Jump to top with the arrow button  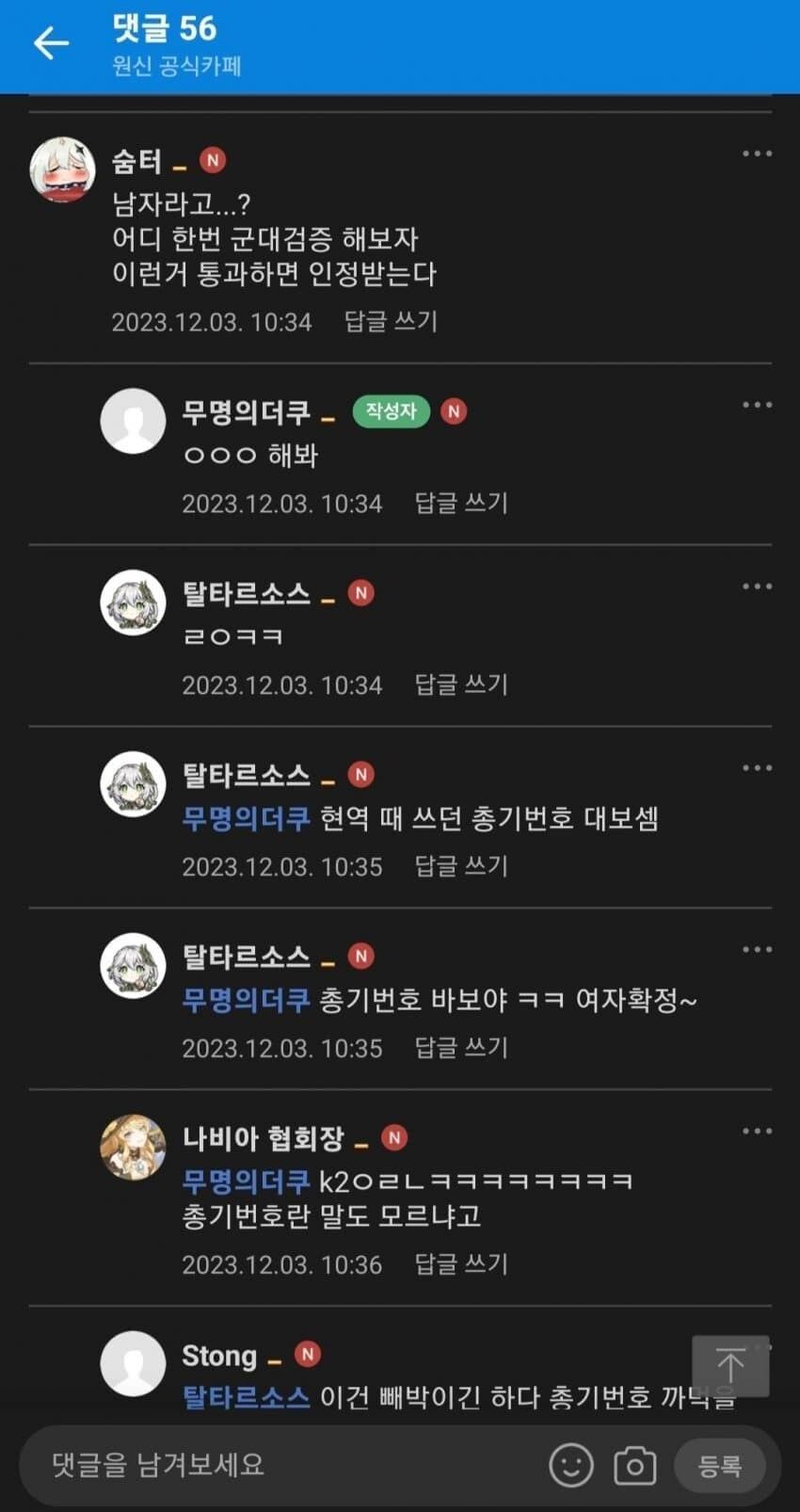click(730, 1365)
